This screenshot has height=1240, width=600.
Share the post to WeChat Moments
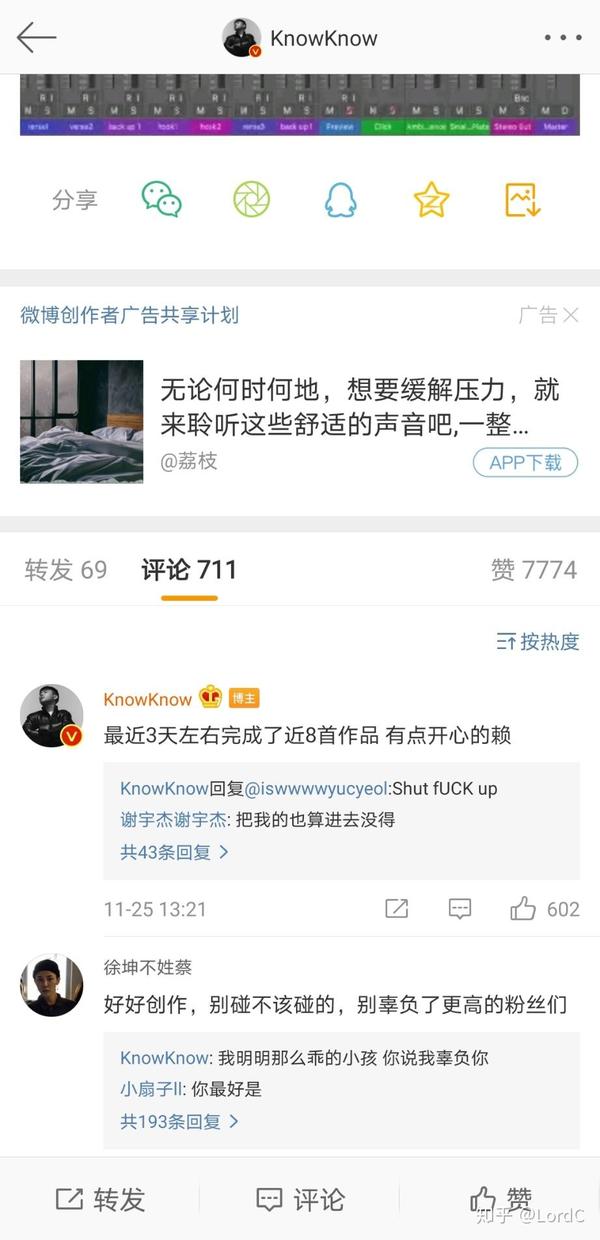pos(252,200)
